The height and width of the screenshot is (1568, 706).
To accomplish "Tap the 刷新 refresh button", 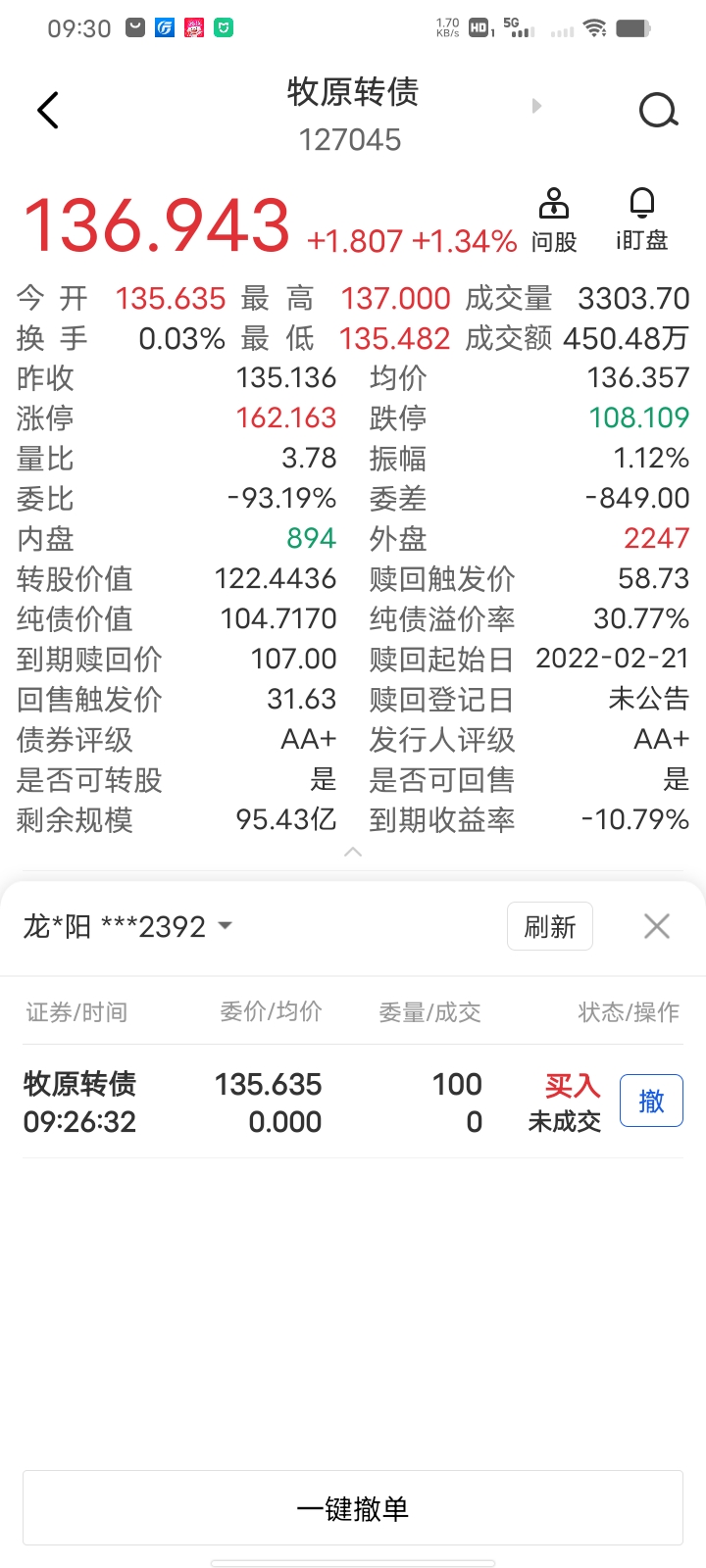I will [x=550, y=926].
